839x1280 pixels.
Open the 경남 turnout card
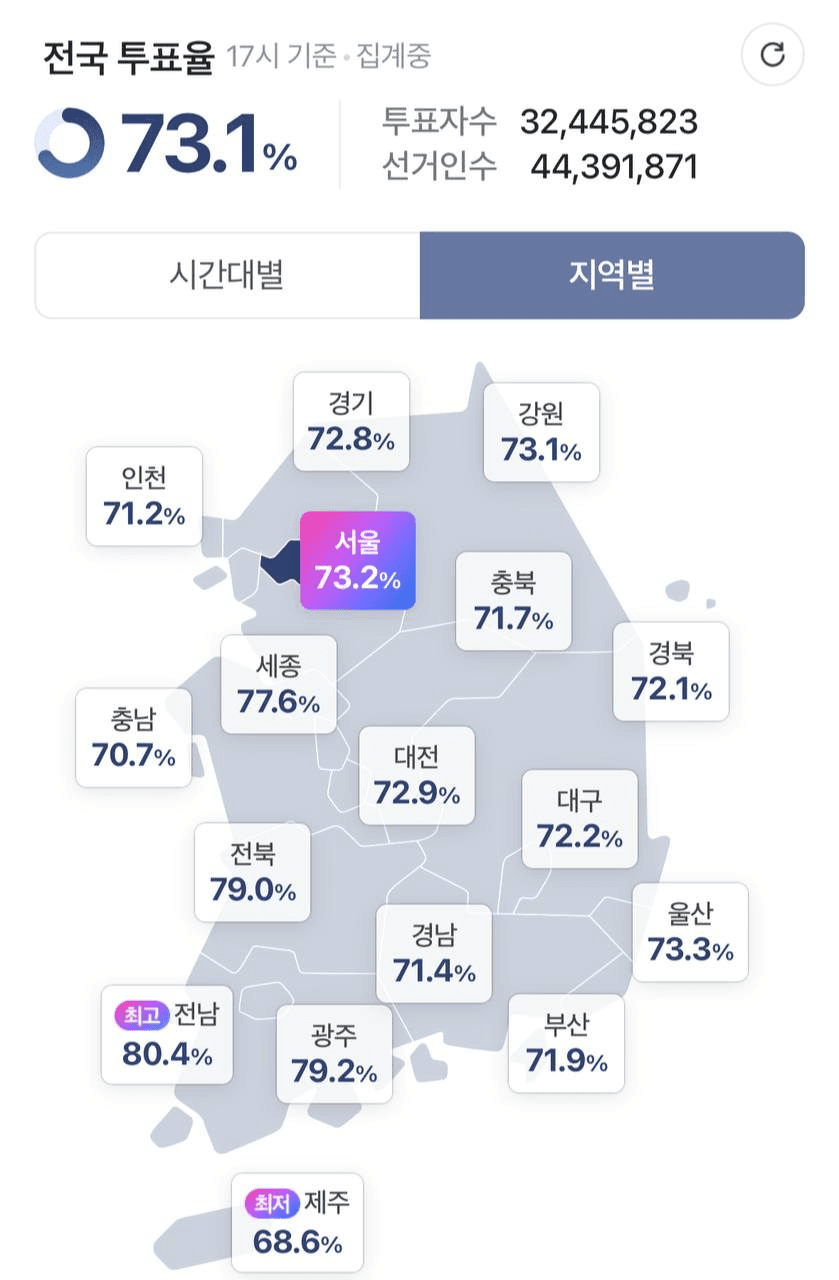click(433, 953)
